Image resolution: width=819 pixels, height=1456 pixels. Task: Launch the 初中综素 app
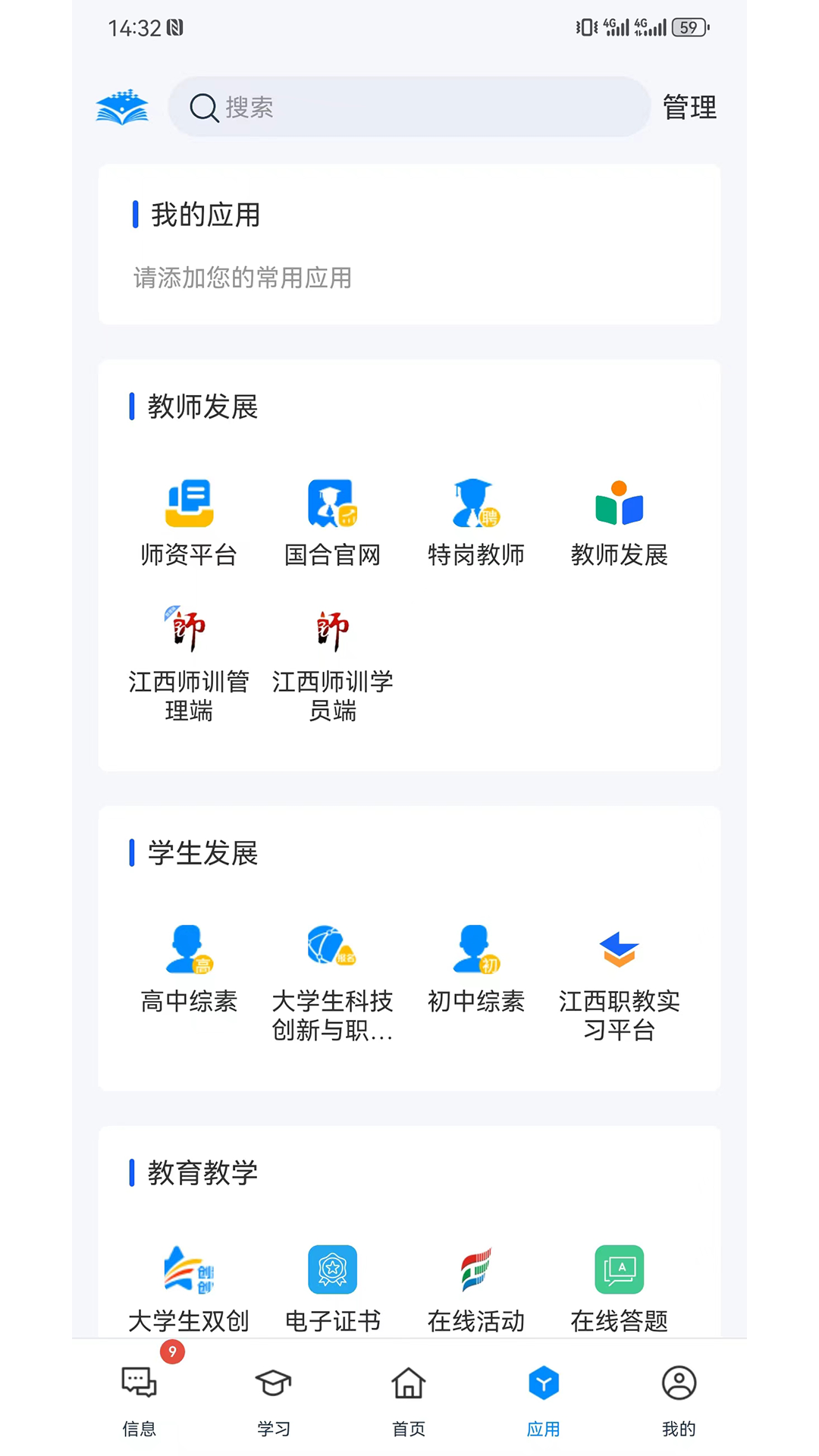pos(475,967)
